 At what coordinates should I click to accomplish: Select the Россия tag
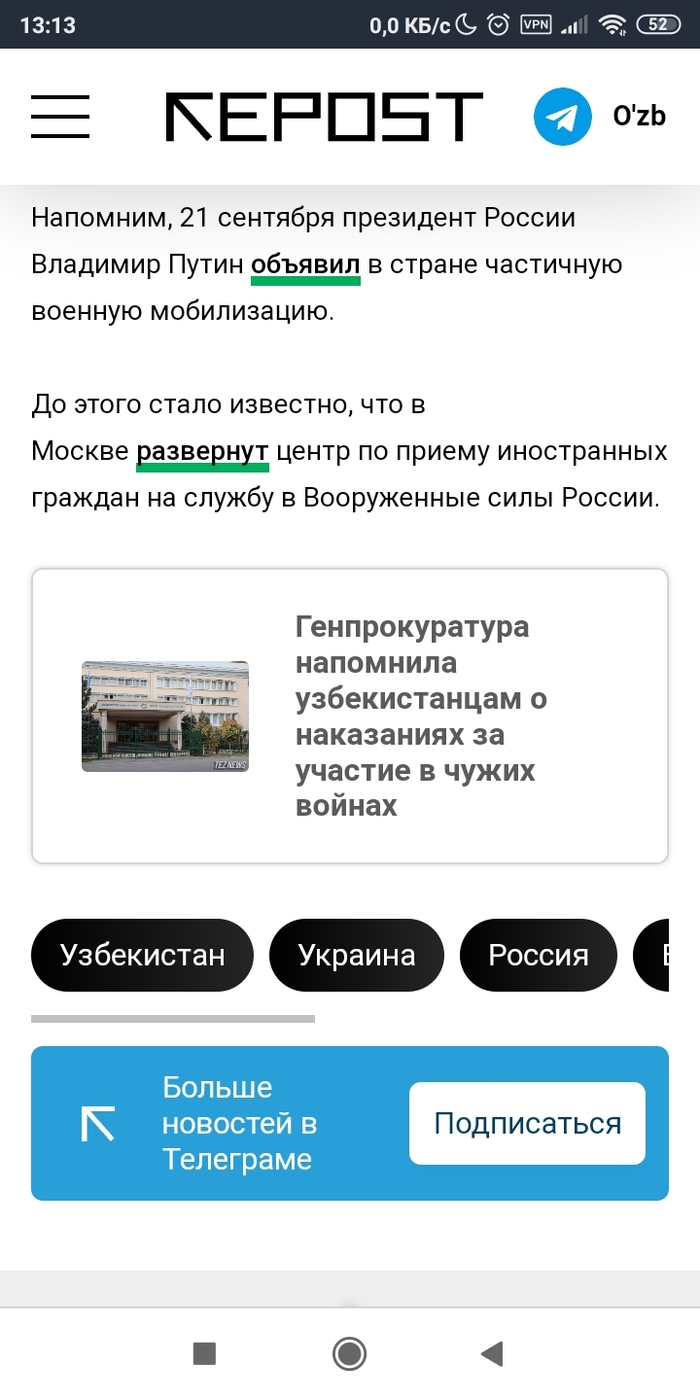pos(538,955)
